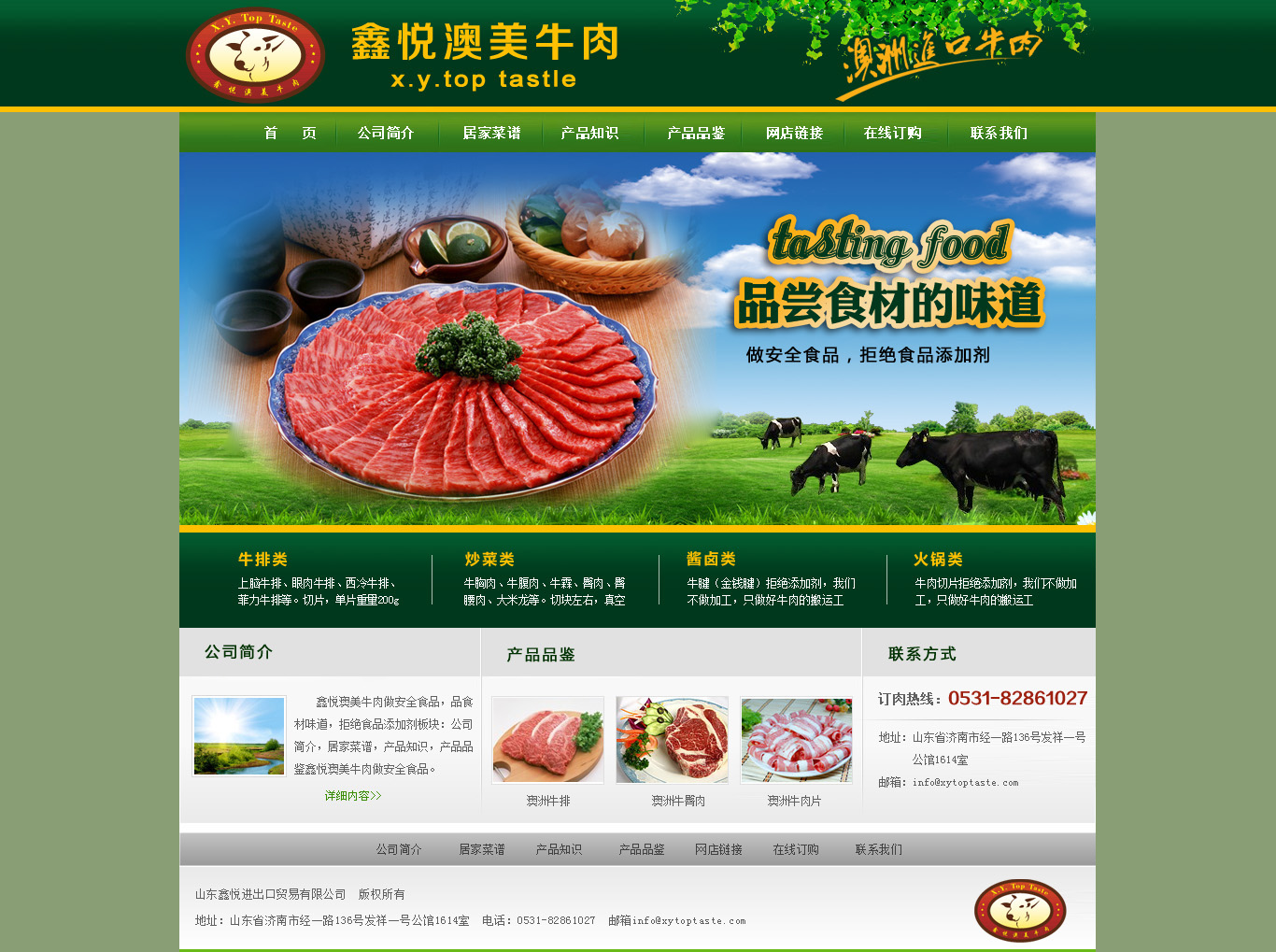1276x952 pixels.
Task: Open the 首页 nav item
Action: tap(290, 134)
